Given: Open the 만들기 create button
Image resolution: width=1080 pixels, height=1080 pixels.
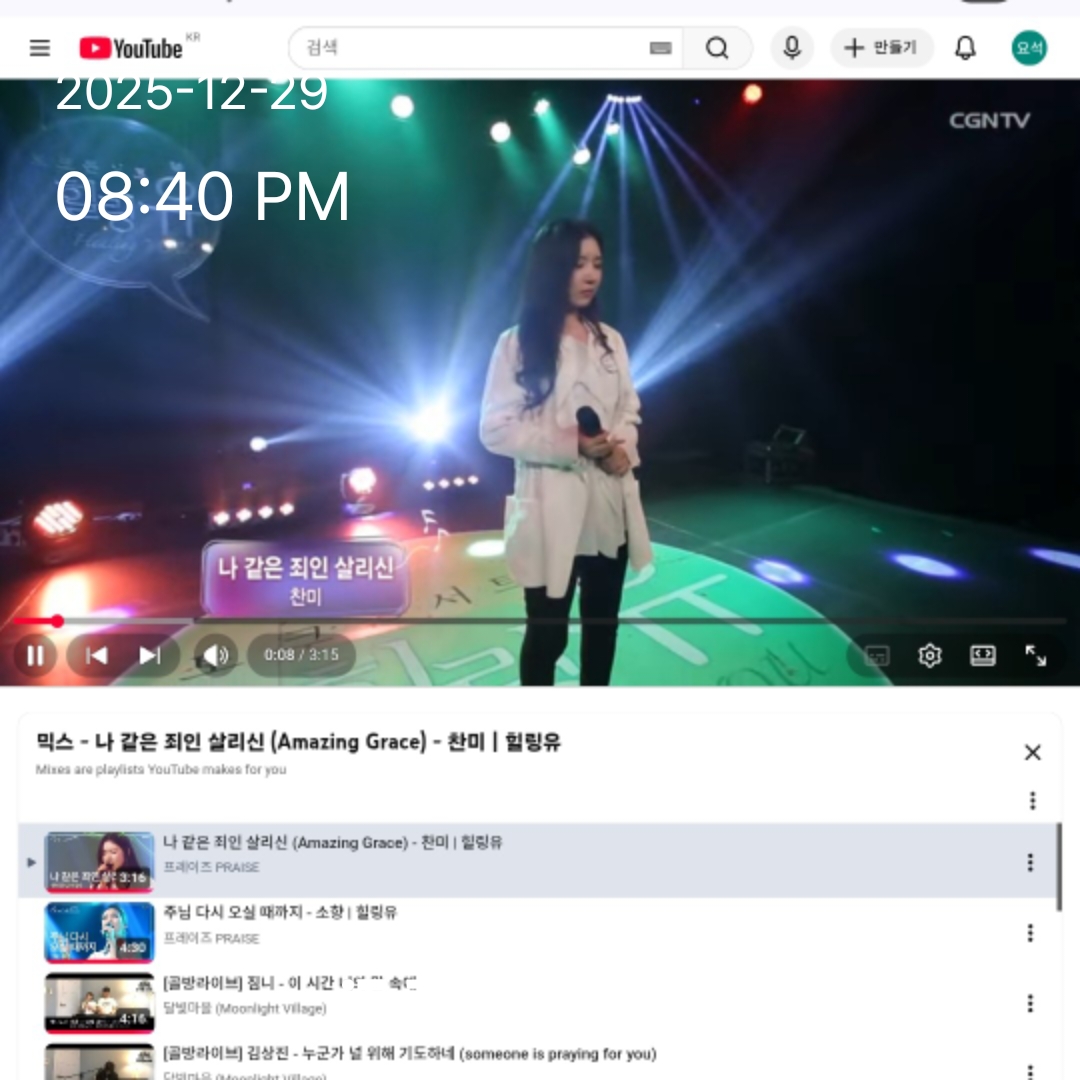Looking at the screenshot, I should point(882,48).
